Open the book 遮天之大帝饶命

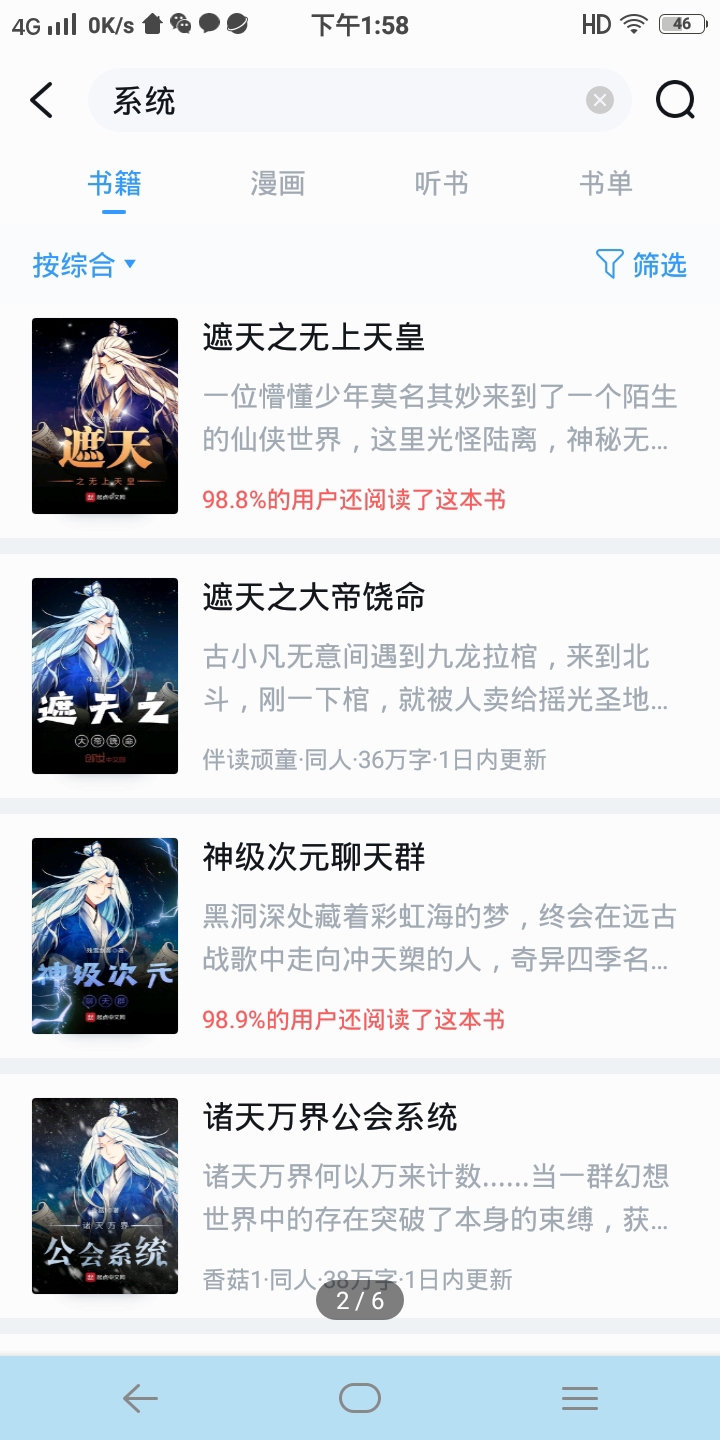360,676
